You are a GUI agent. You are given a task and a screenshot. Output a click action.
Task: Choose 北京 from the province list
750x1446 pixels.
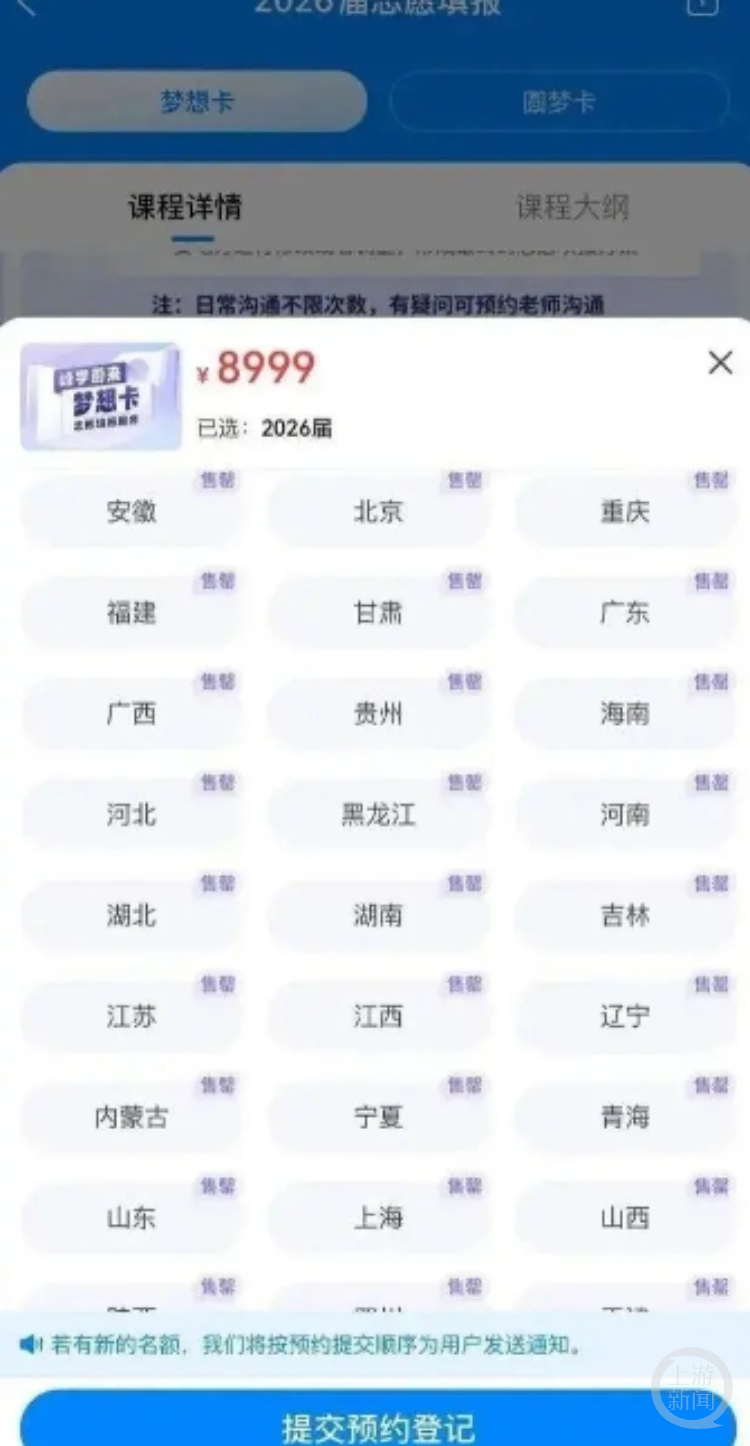click(378, 512)
